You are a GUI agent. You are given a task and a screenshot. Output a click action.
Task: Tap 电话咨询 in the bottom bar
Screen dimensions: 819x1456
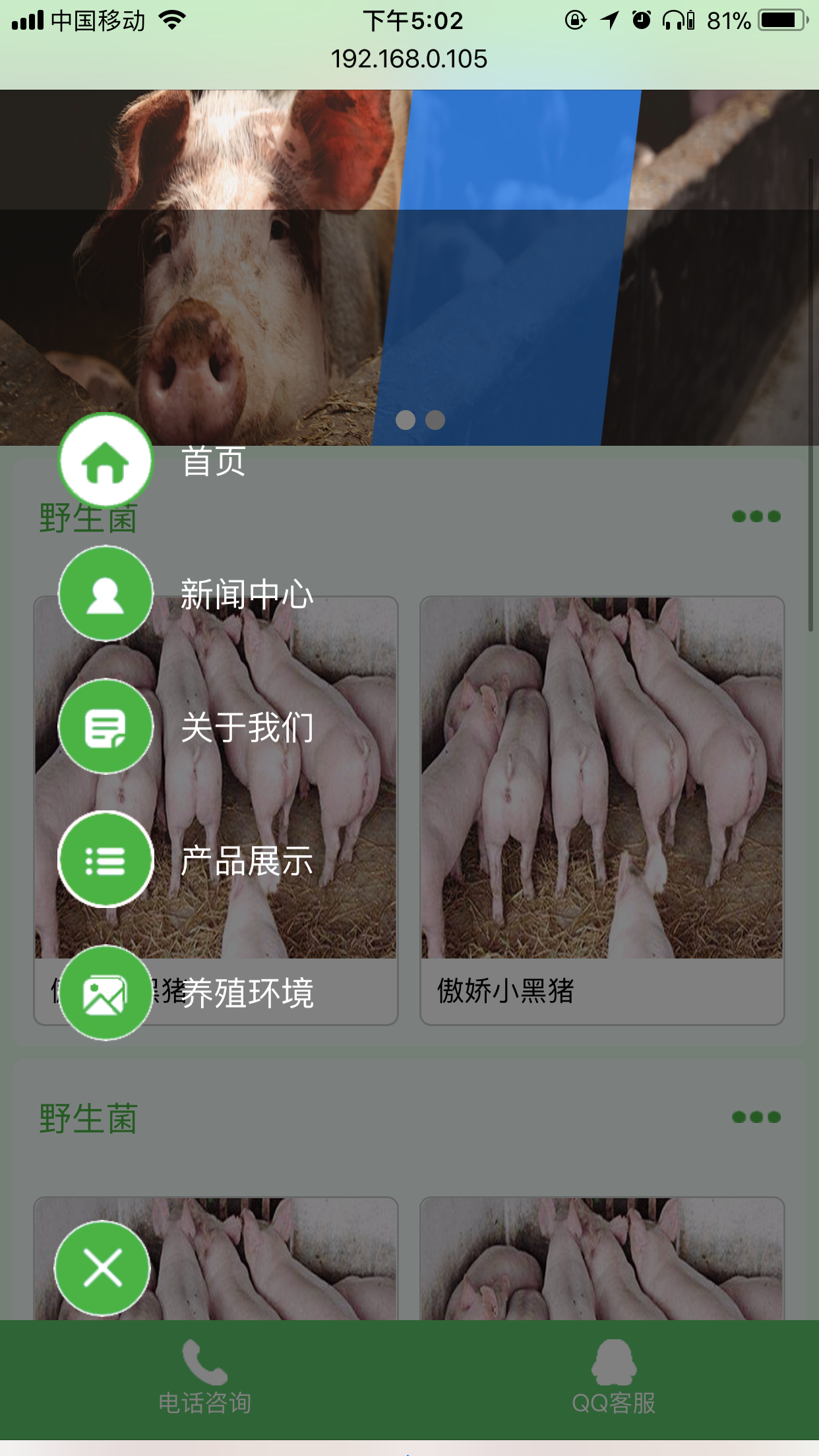204,1380
